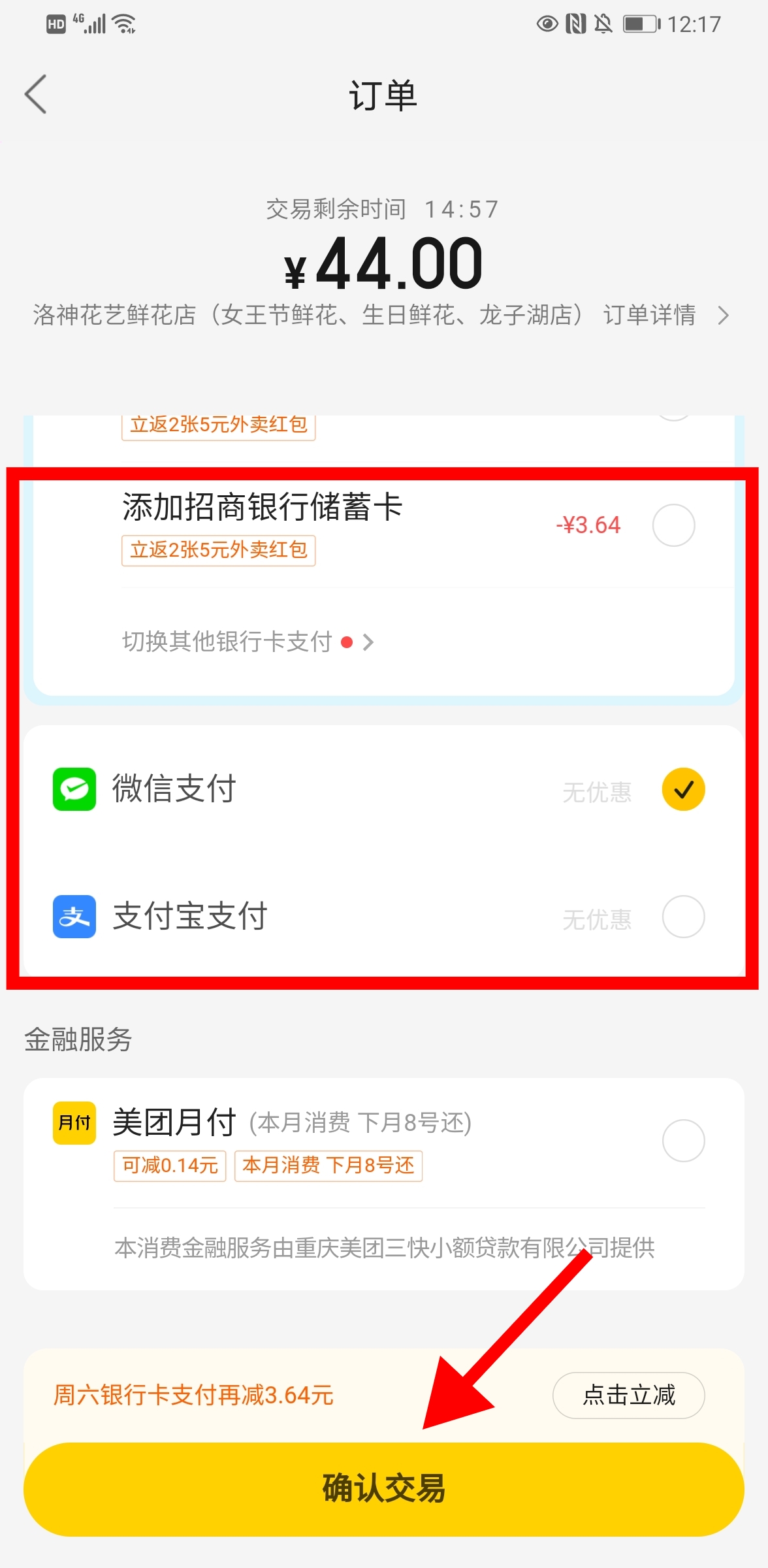Open 订单详情 order details

click(665, 315)
